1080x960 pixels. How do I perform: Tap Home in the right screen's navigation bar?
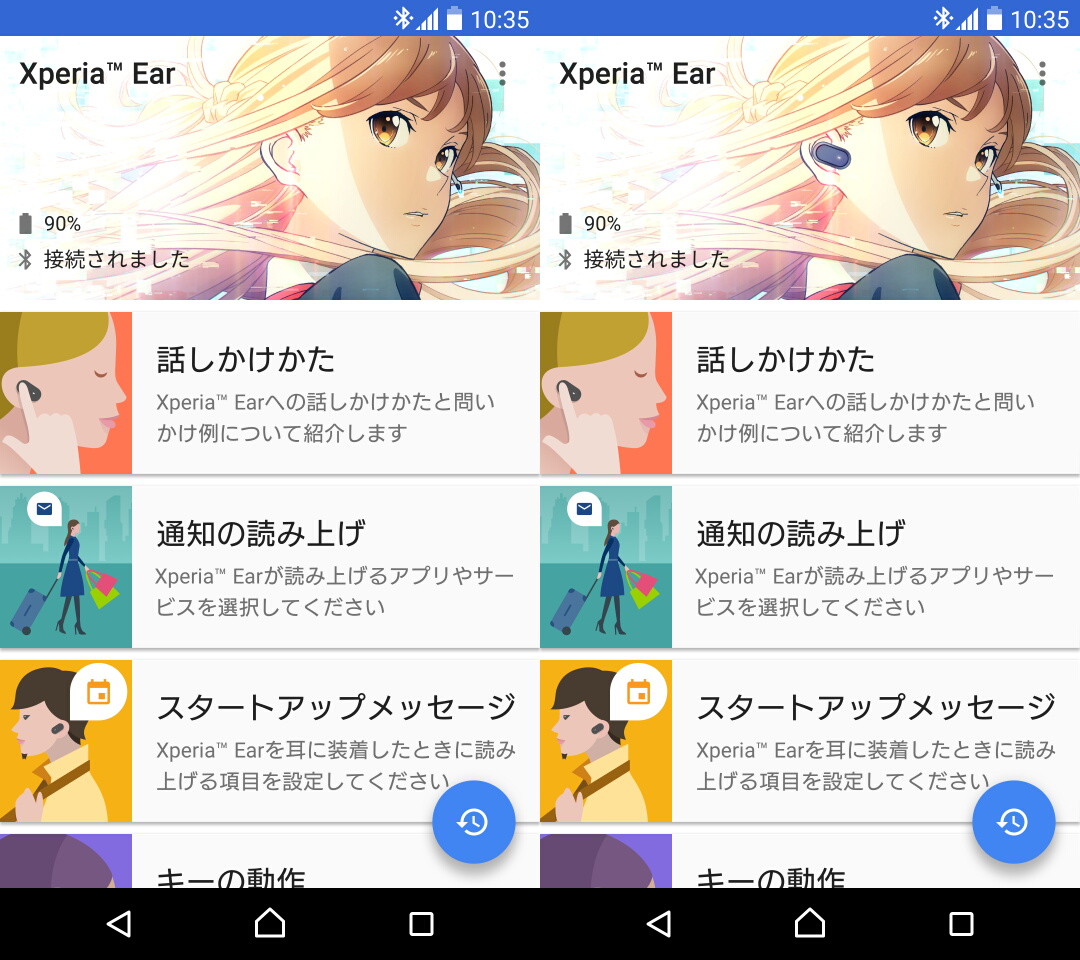[x=810, y=924]
